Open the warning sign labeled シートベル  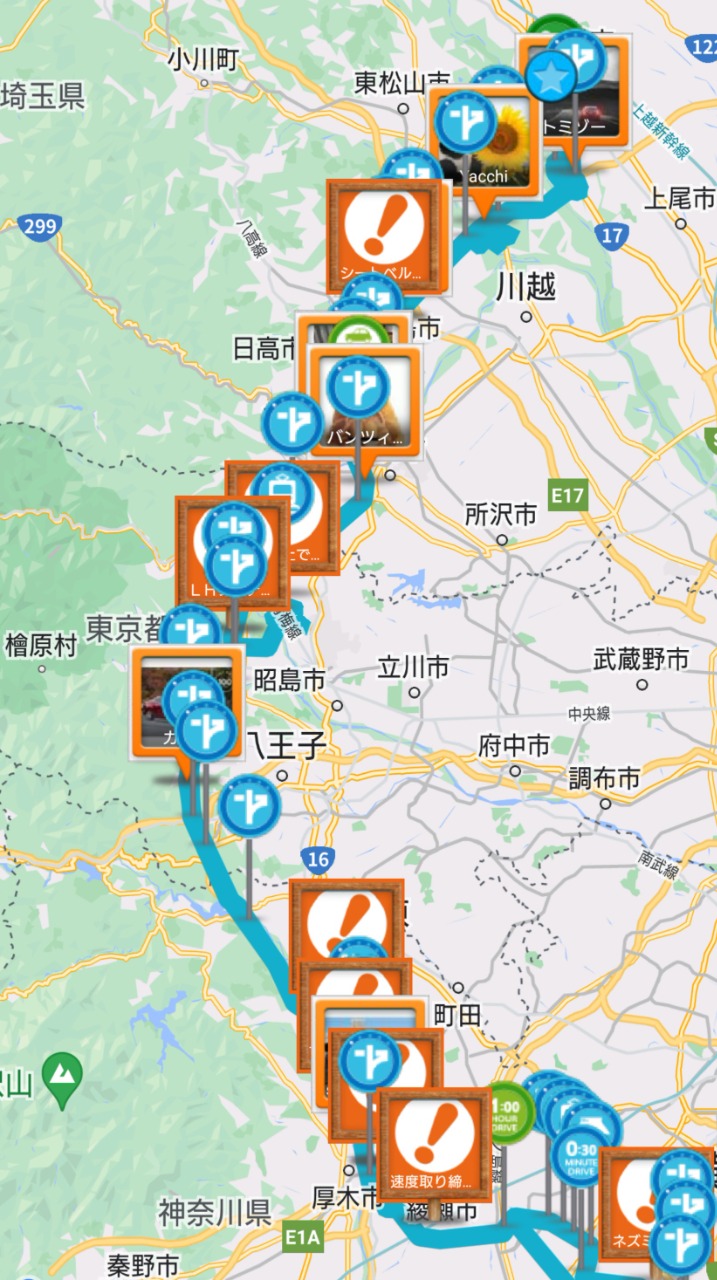pyautogui.click(x=386, y=236)
